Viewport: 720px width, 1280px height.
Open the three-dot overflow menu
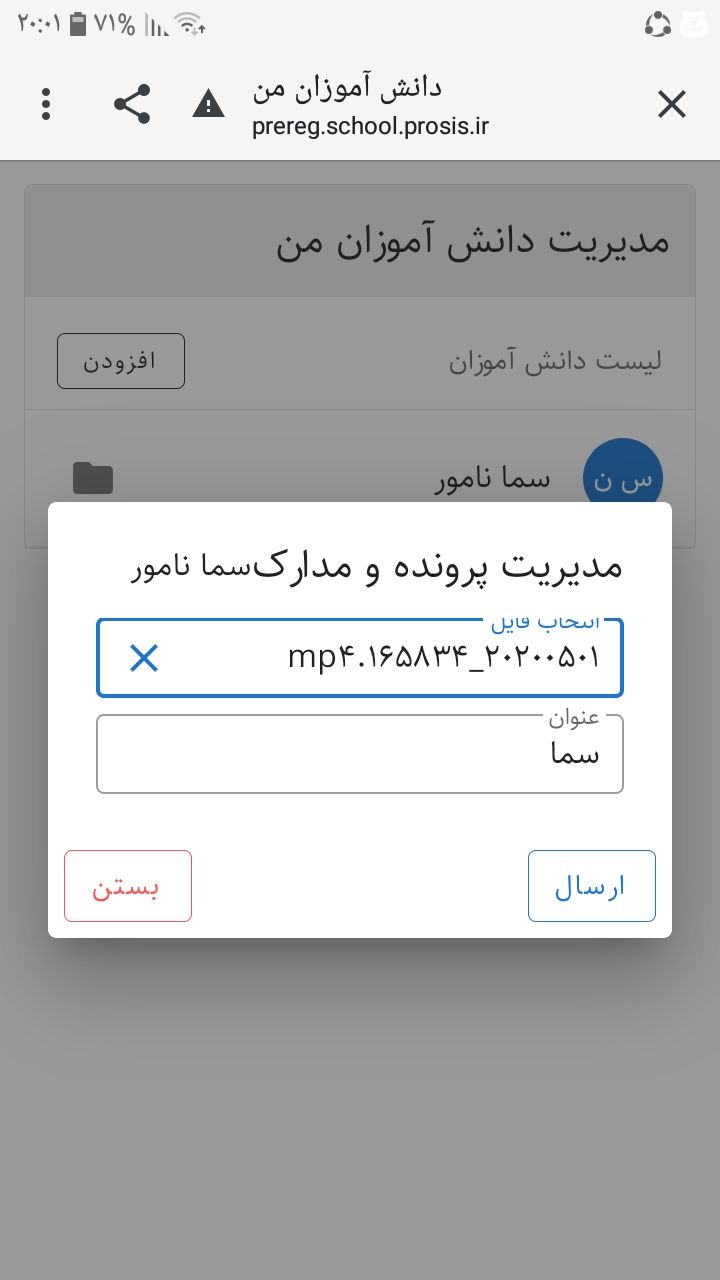tap(46, 104)
